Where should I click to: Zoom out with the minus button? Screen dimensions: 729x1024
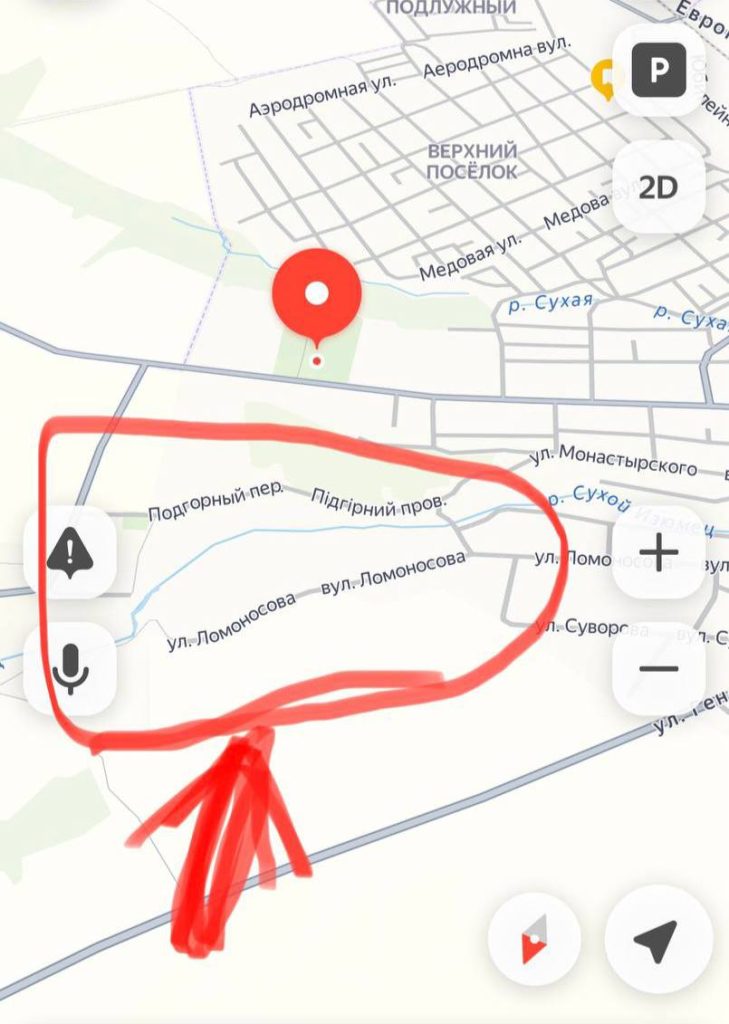click(x=659, y=668)
